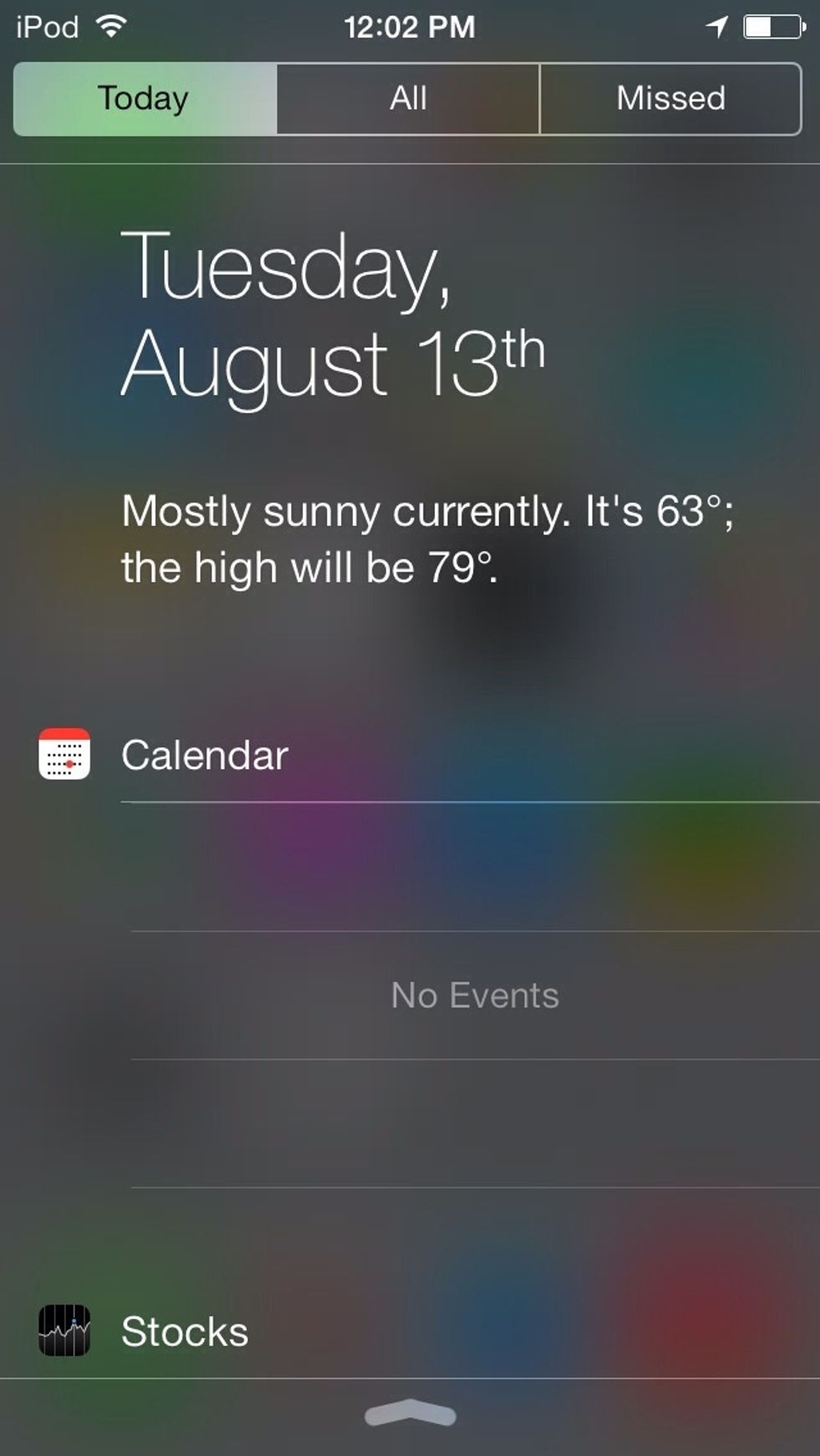Tap the bottom grabber handle
820x1456 pixels.
pos(410,1413)
